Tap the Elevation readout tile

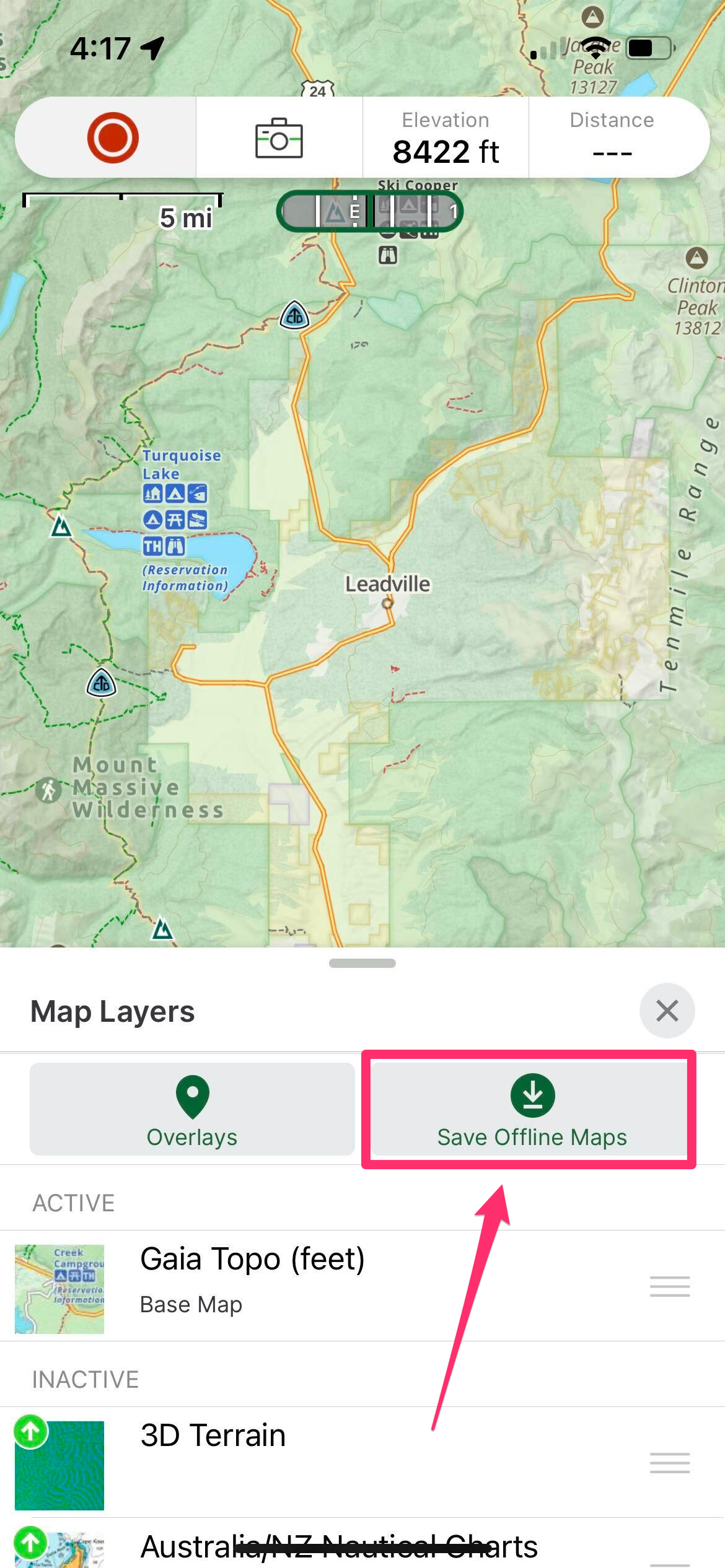click(x=446, y=137)
